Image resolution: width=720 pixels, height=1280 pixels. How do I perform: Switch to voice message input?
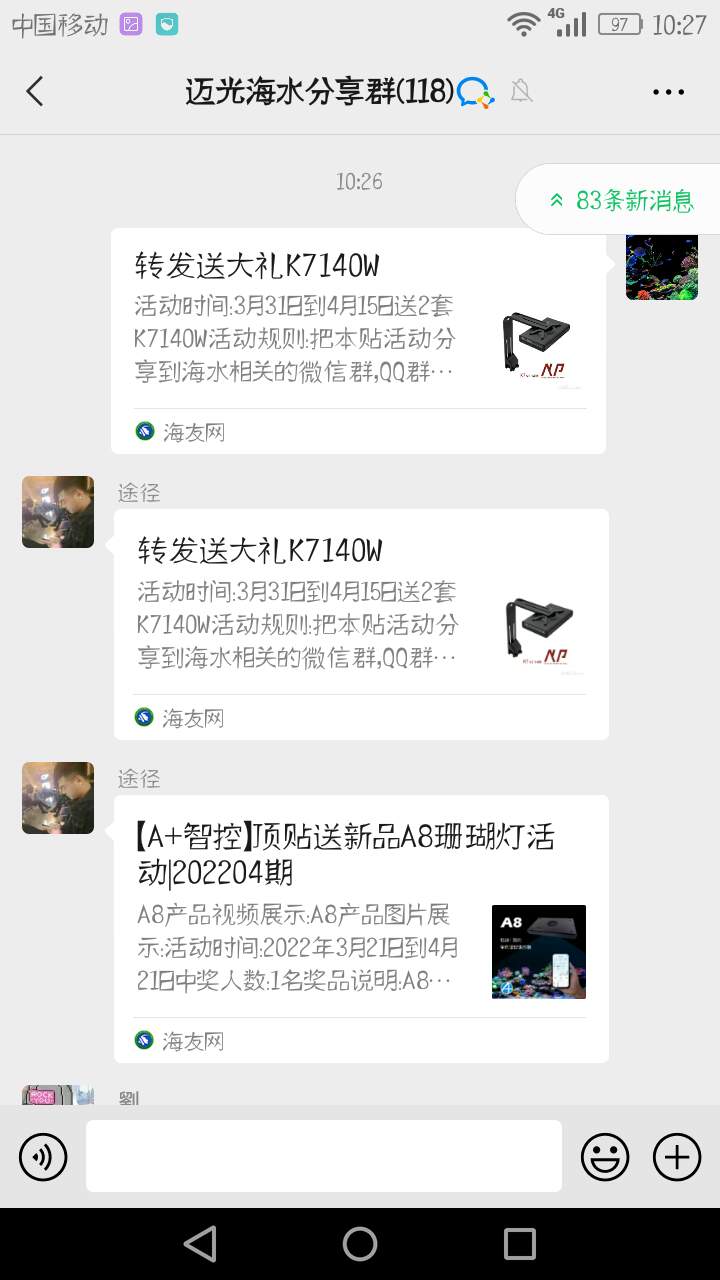[x=43, y=1157]
